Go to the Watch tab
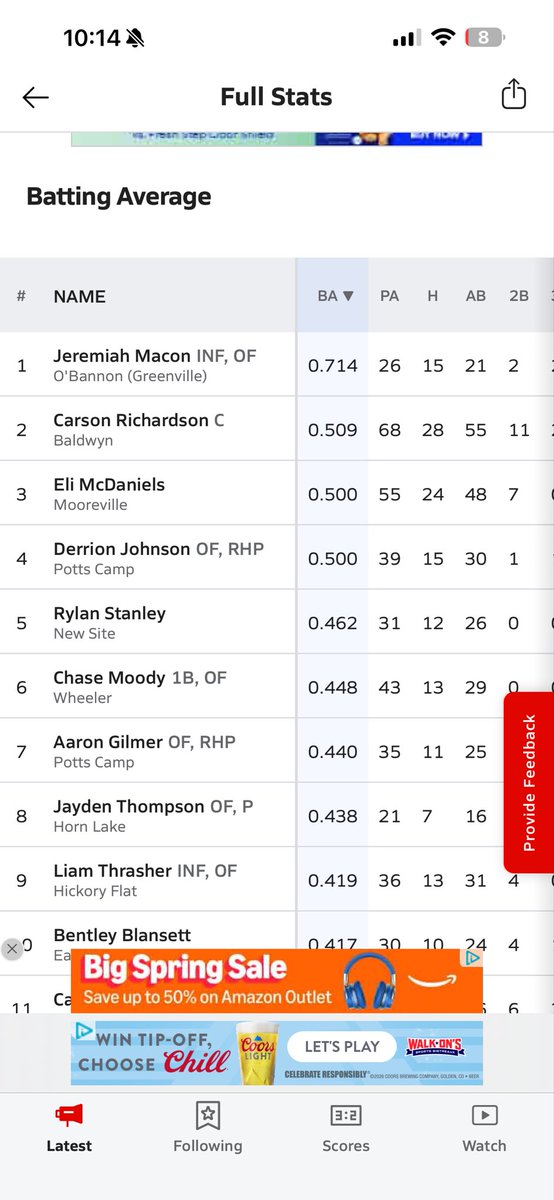The image size is (554, 1200). pyautogui.click(x=484, y=1128)
